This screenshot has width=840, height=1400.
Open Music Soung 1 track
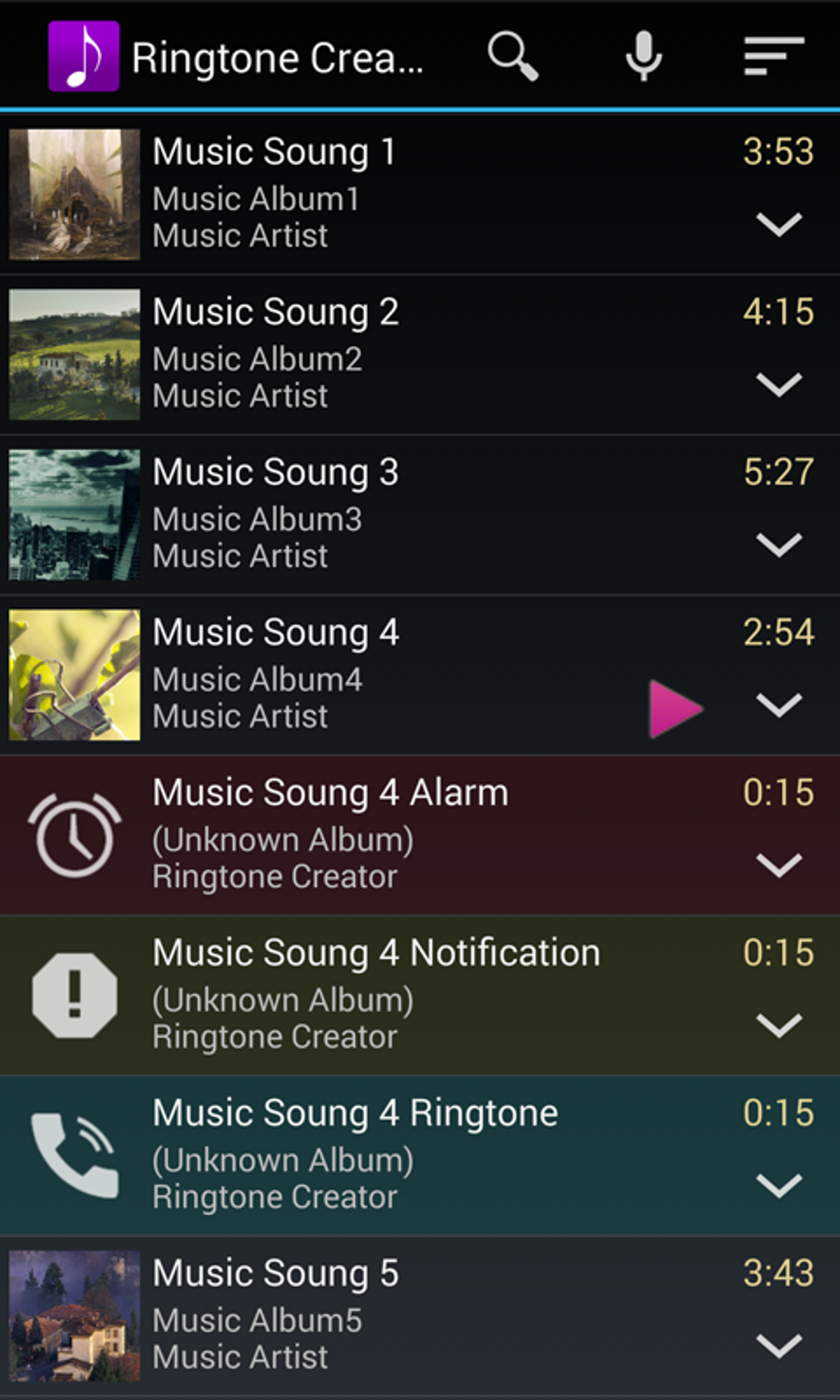(371, 194)
